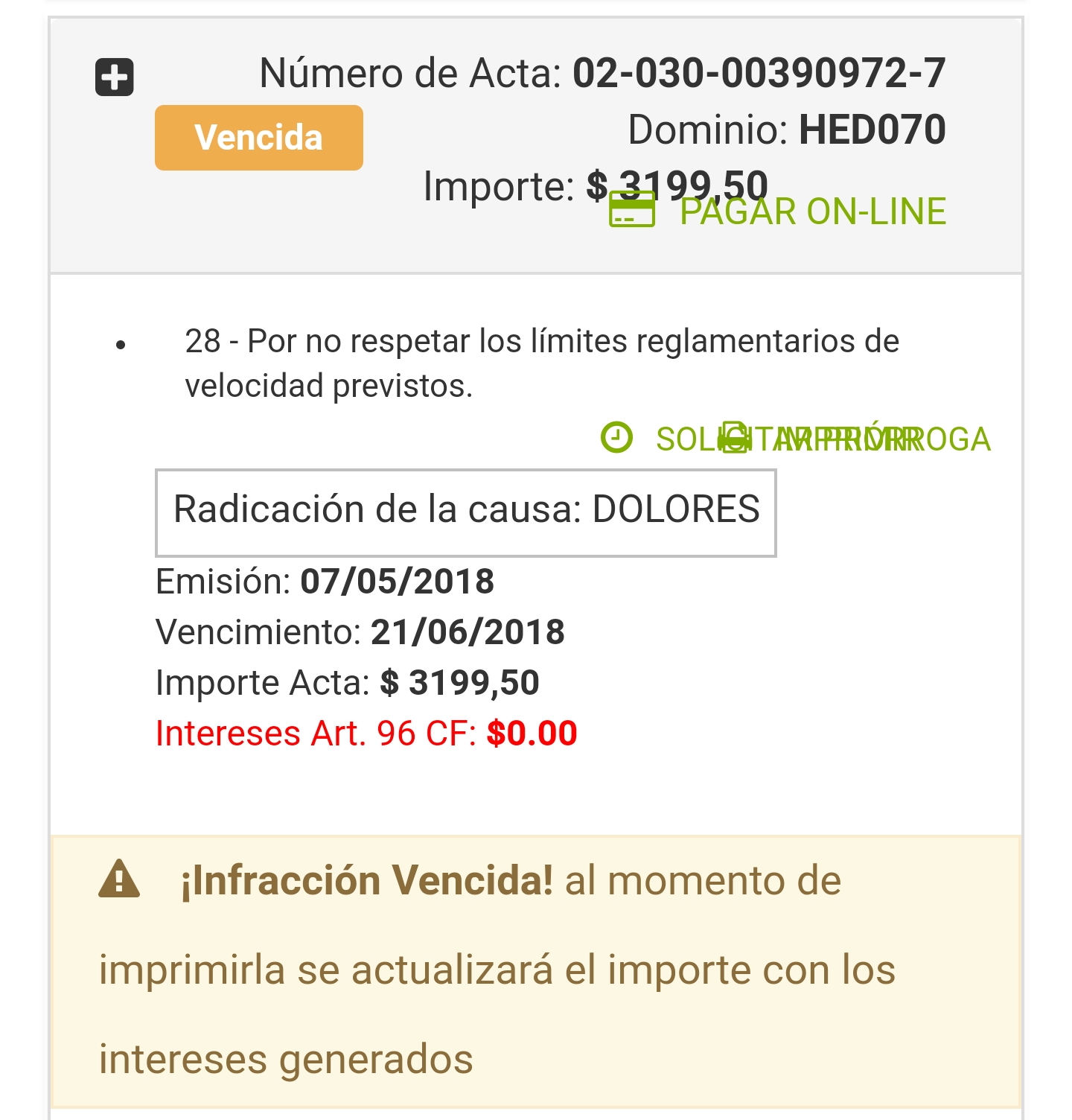Expand acta details with the plus icon
Image resolution: width=1072 pixels, height=1120 pixels.
pyautogui.click(x=115, y=77)
